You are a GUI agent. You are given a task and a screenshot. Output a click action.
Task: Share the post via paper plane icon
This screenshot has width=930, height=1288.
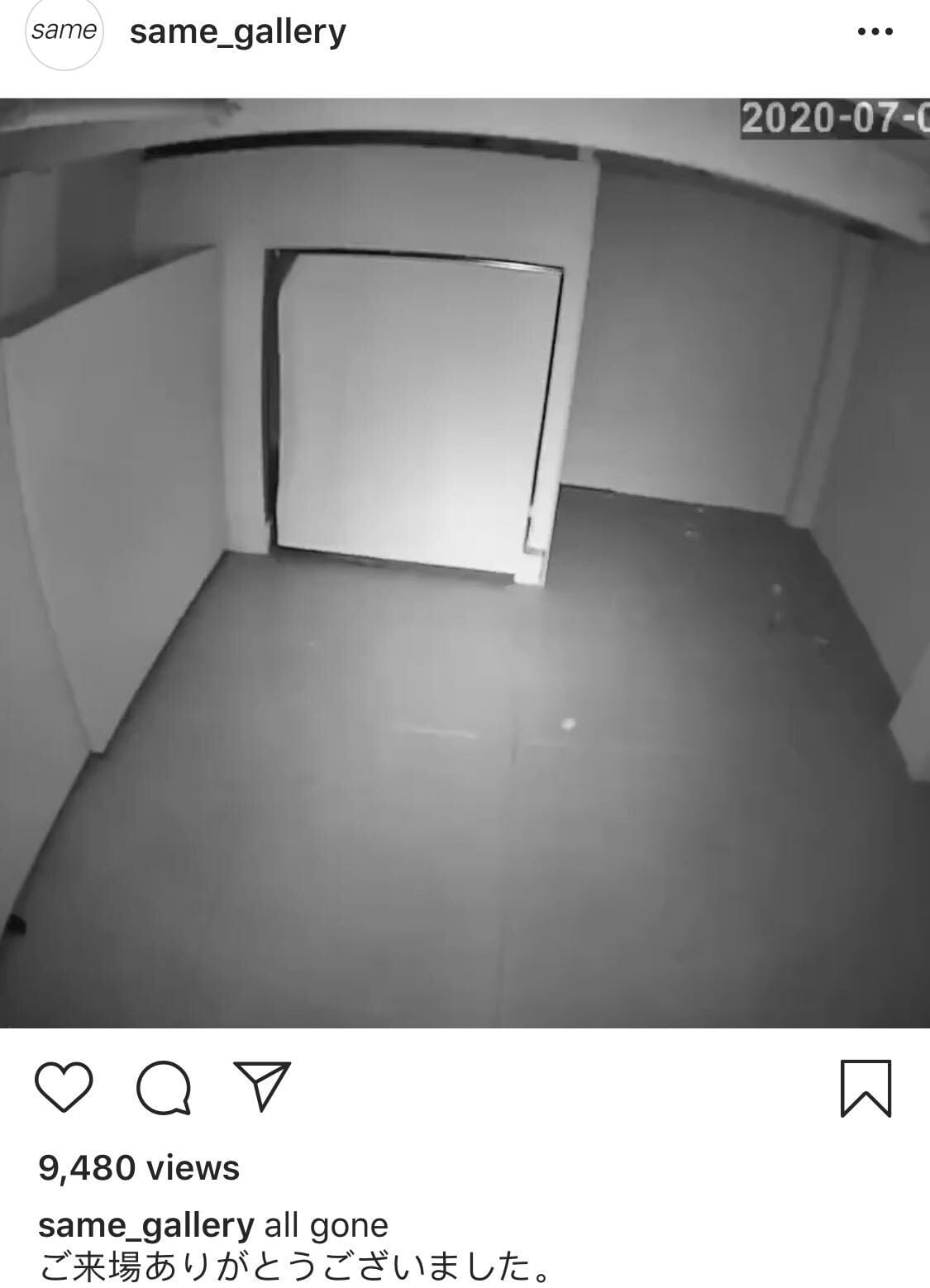coord(263,1085)
